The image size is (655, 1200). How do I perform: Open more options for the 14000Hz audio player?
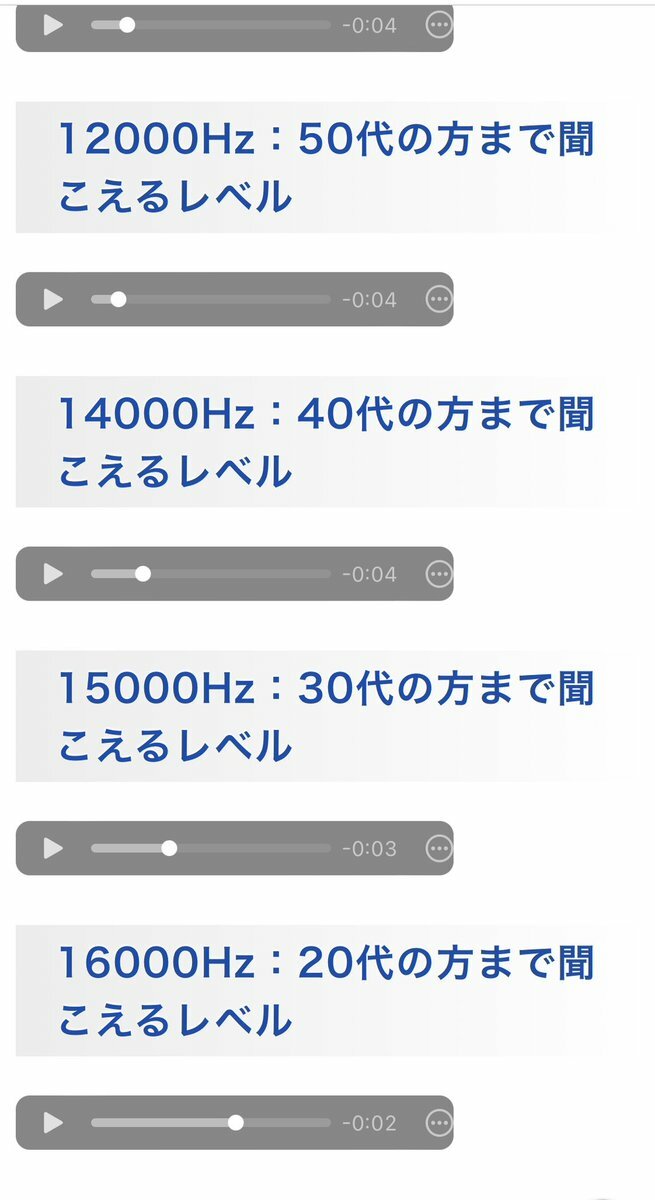pyautogui.click(x=438, y=574)
